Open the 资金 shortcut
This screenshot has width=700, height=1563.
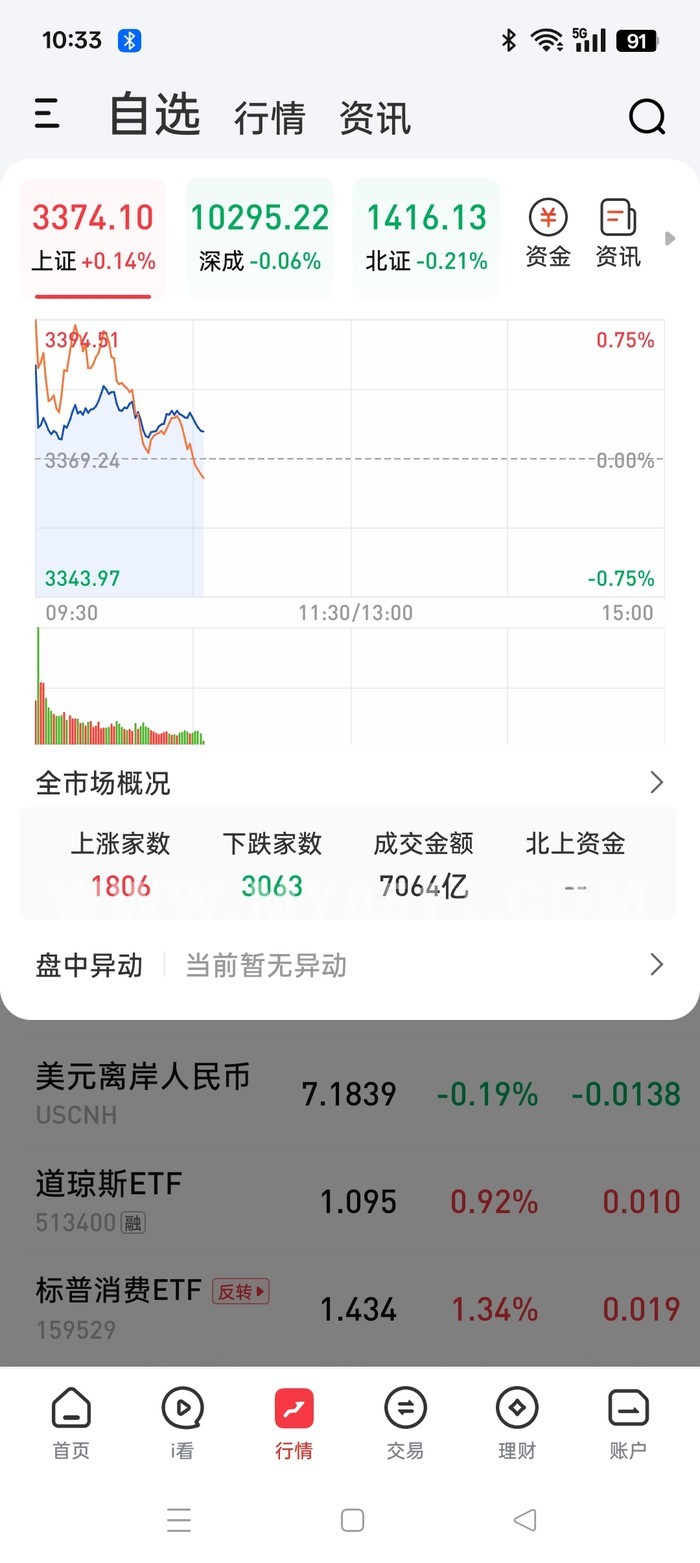[548, 233]
